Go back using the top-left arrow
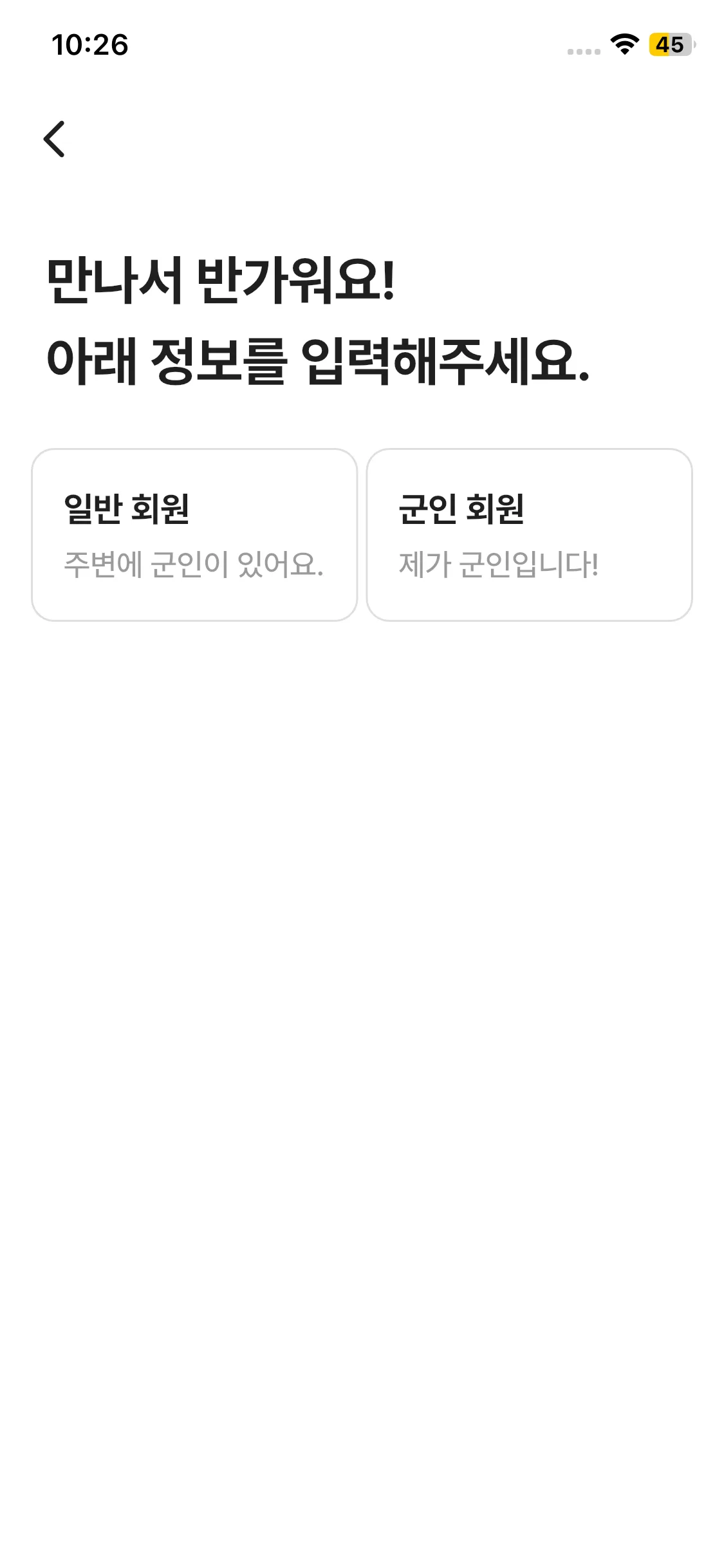Image resolution: width=724 pixels, height=1568 pixels. click(54, 139)
